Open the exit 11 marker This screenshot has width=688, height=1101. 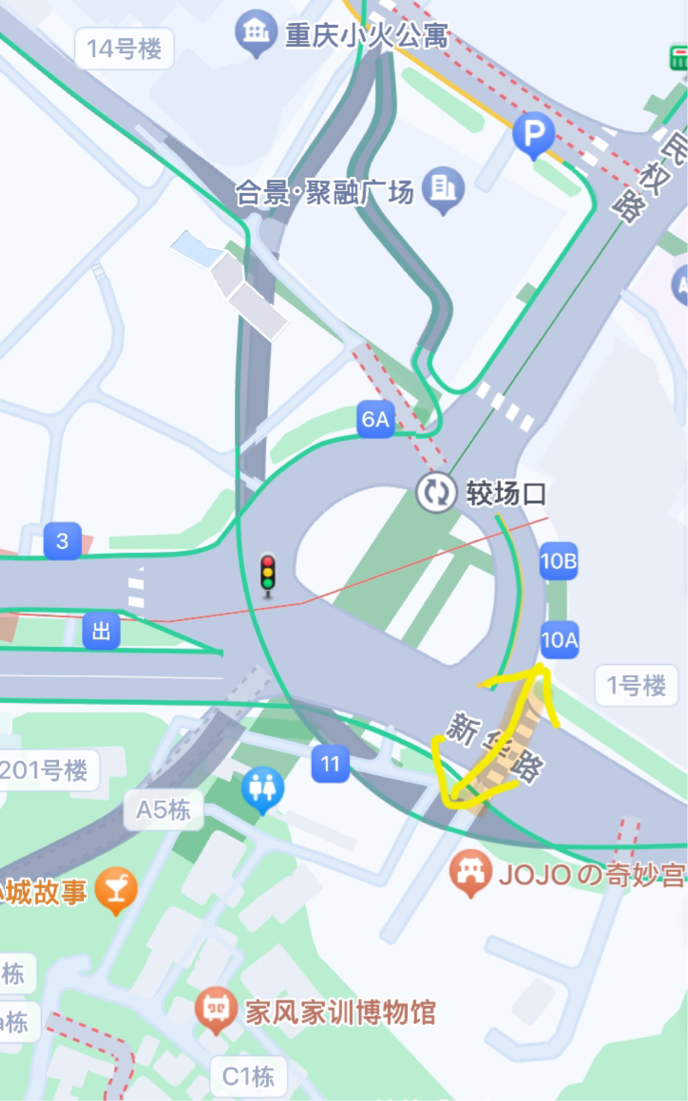tap(330, 766)
